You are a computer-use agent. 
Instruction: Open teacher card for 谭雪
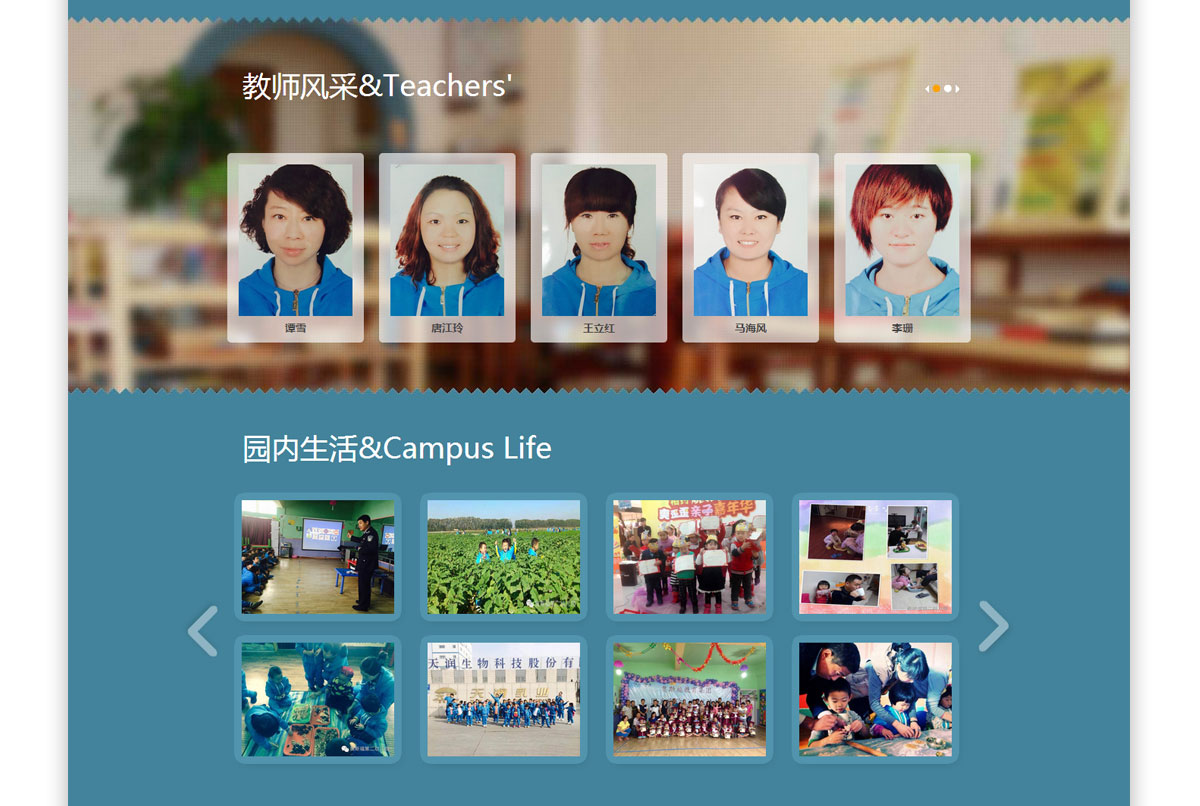tap(295, 247)
